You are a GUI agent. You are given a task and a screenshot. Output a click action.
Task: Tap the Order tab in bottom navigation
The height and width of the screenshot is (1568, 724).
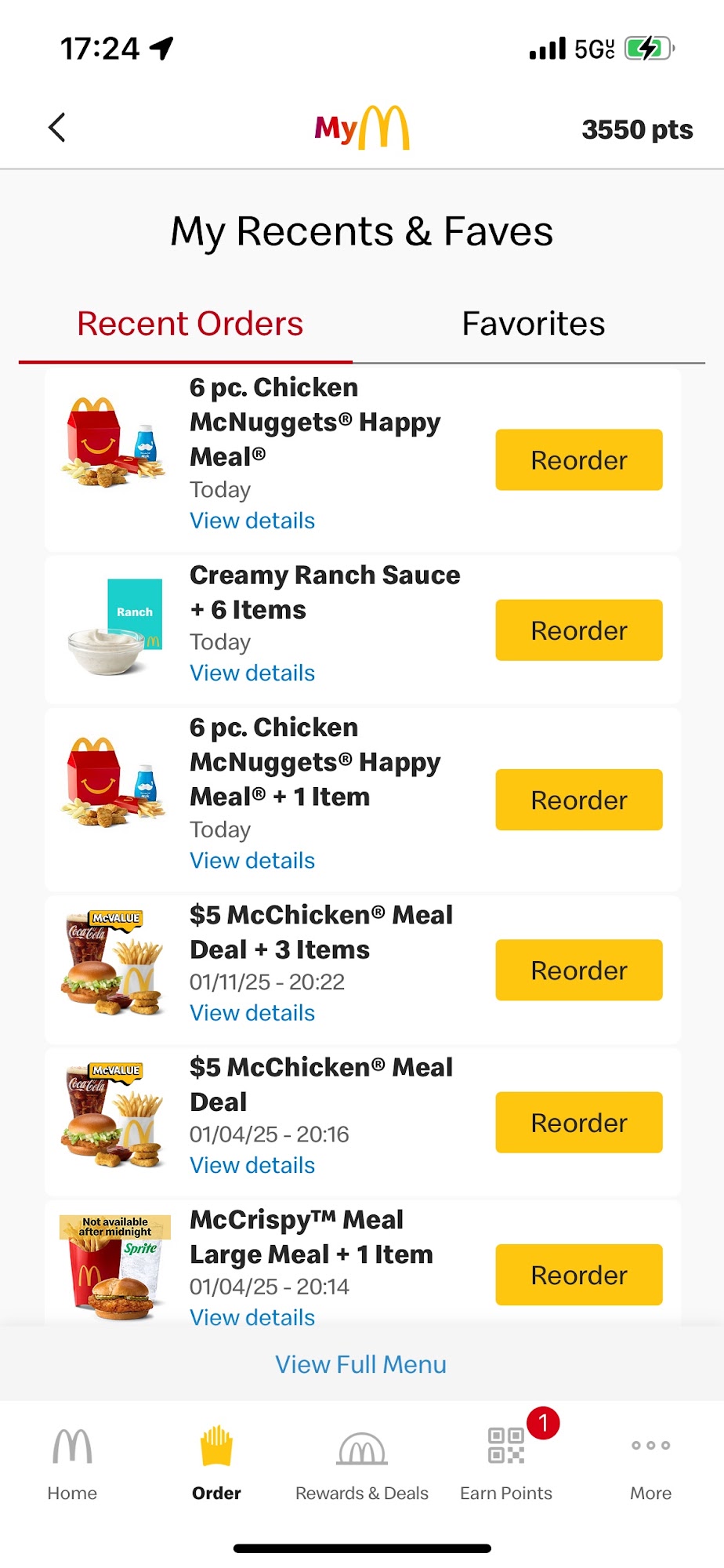[216, 1463]
